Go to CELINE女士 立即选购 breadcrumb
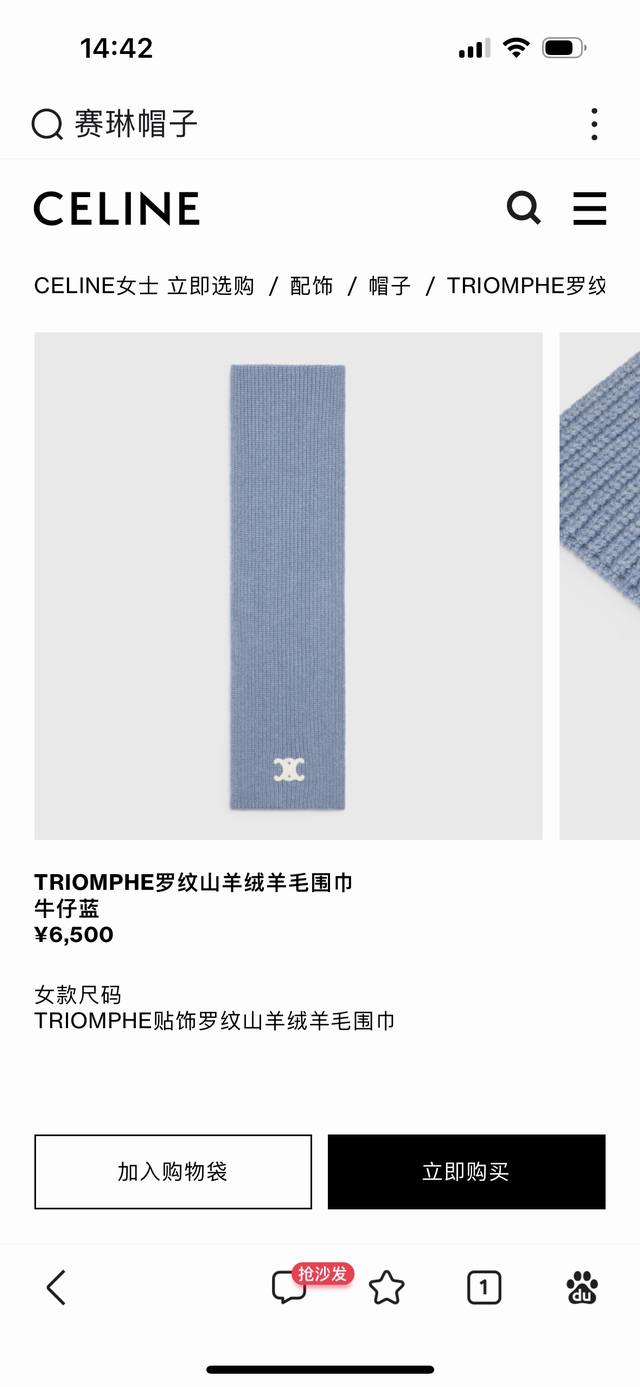 tap(143, 286)
